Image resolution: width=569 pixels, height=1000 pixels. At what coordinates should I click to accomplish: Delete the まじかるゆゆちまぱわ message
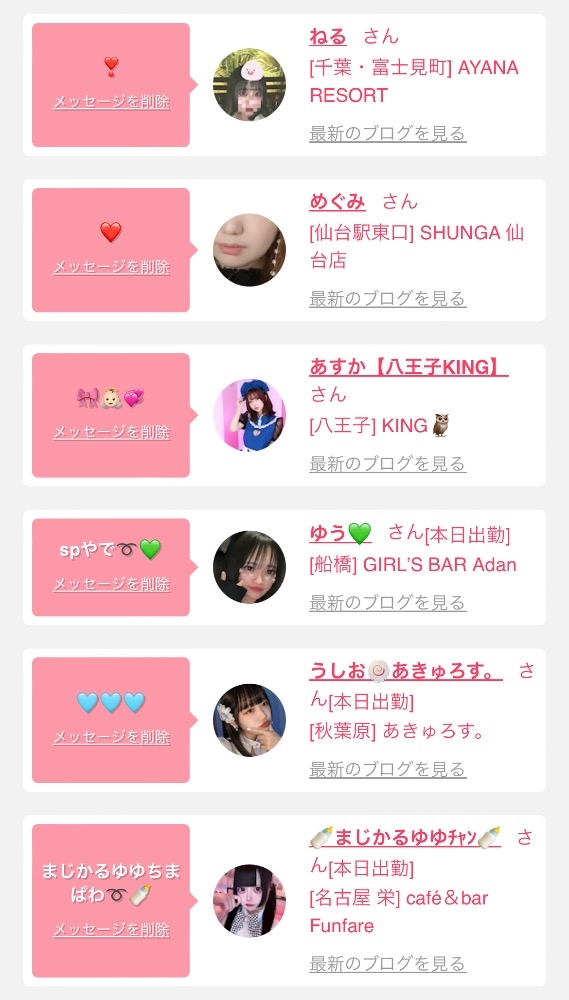click(x=111, y=929)
